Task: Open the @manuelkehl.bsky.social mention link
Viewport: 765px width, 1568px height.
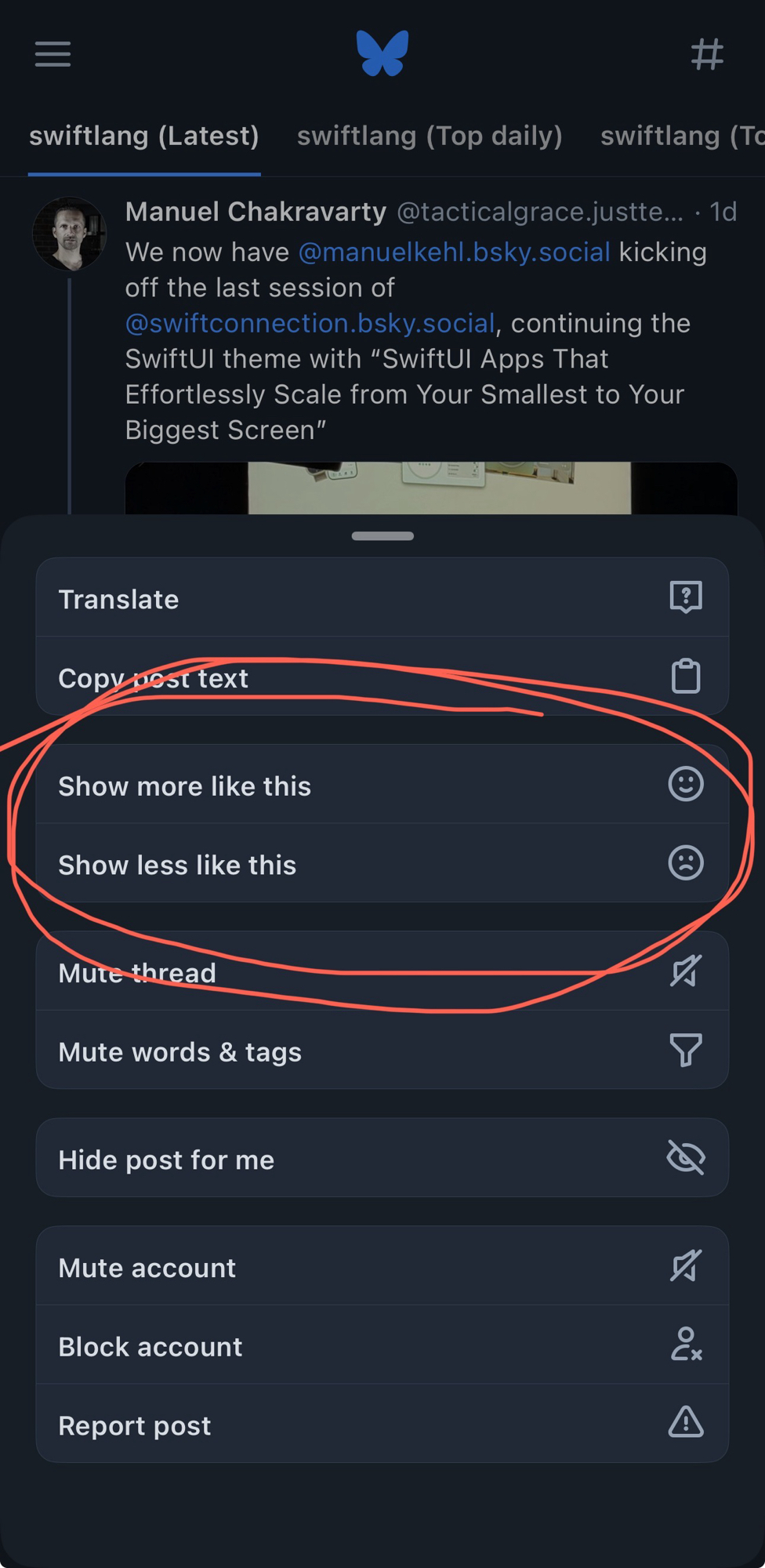Action: [x=454, y=252]
